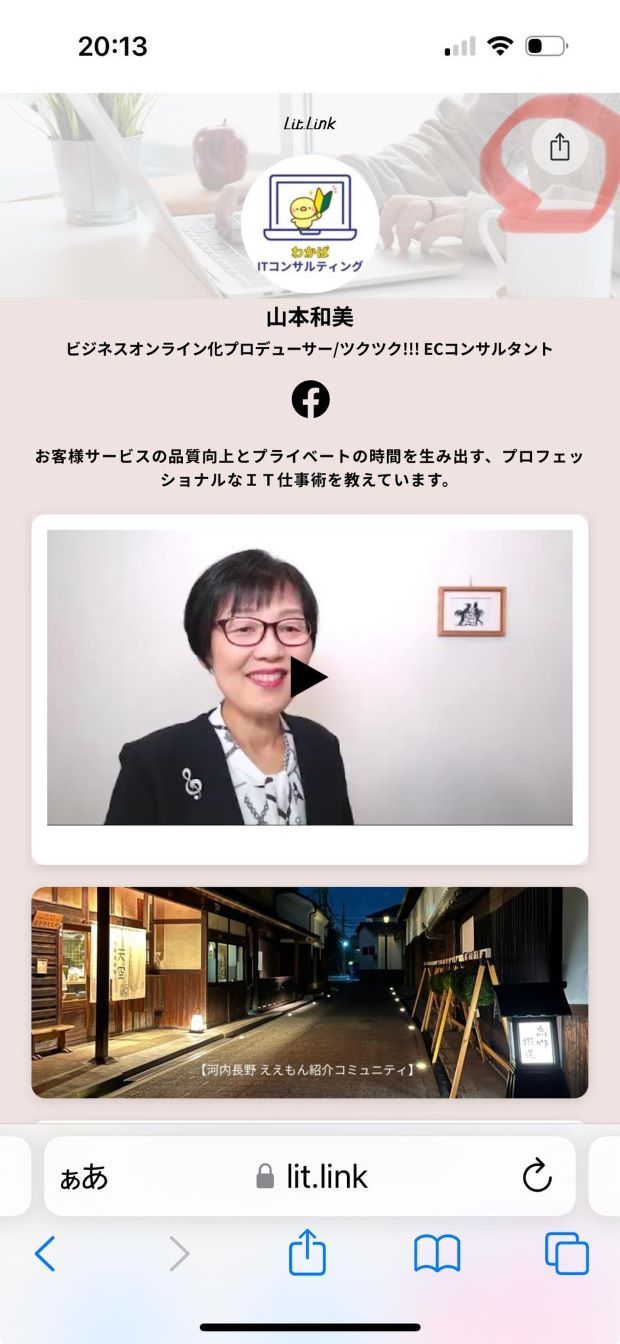The width and height of the screenshot is (620, 1344).
Task: Go back to the previous page
Action: click(x=45, y=1253)
